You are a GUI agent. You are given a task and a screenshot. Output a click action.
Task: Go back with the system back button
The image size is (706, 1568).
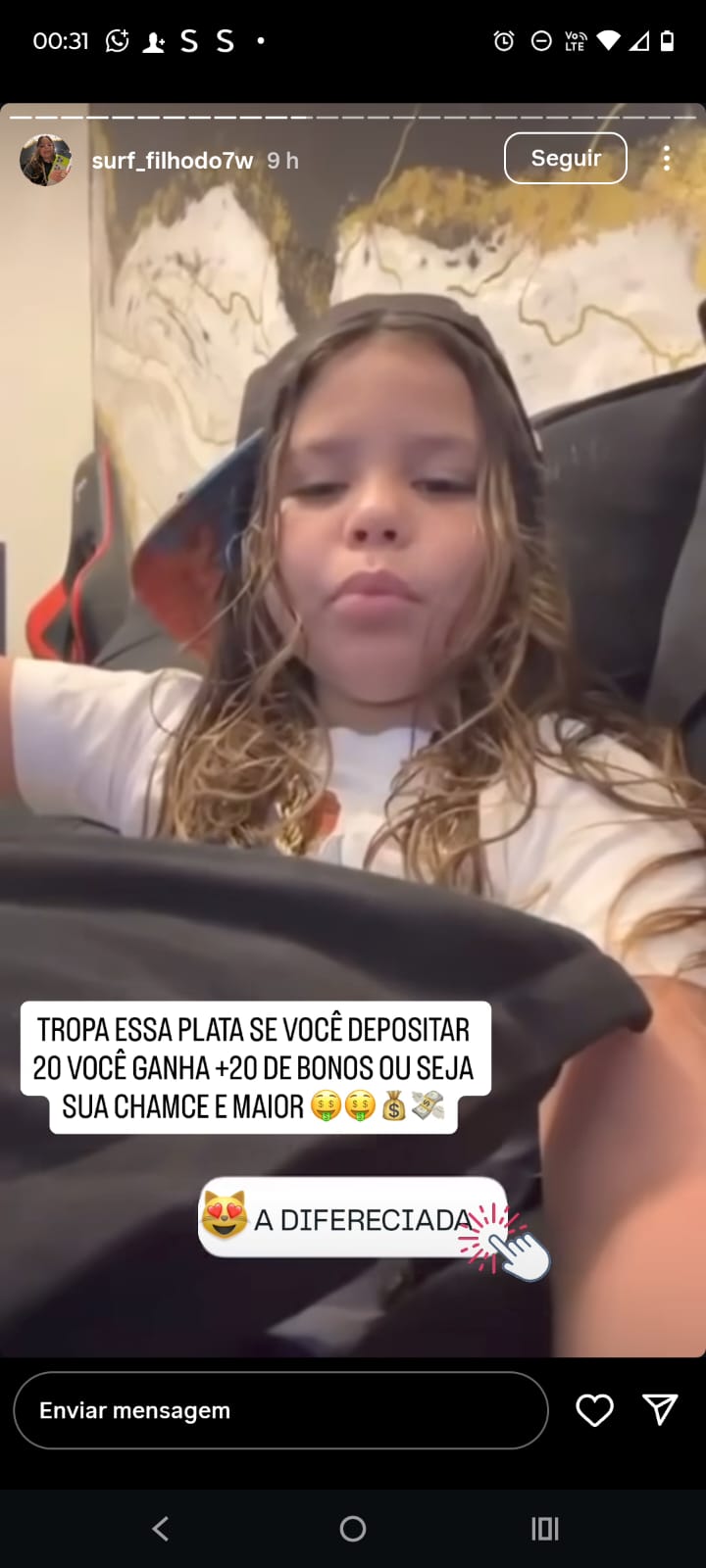pos(161,1528)
